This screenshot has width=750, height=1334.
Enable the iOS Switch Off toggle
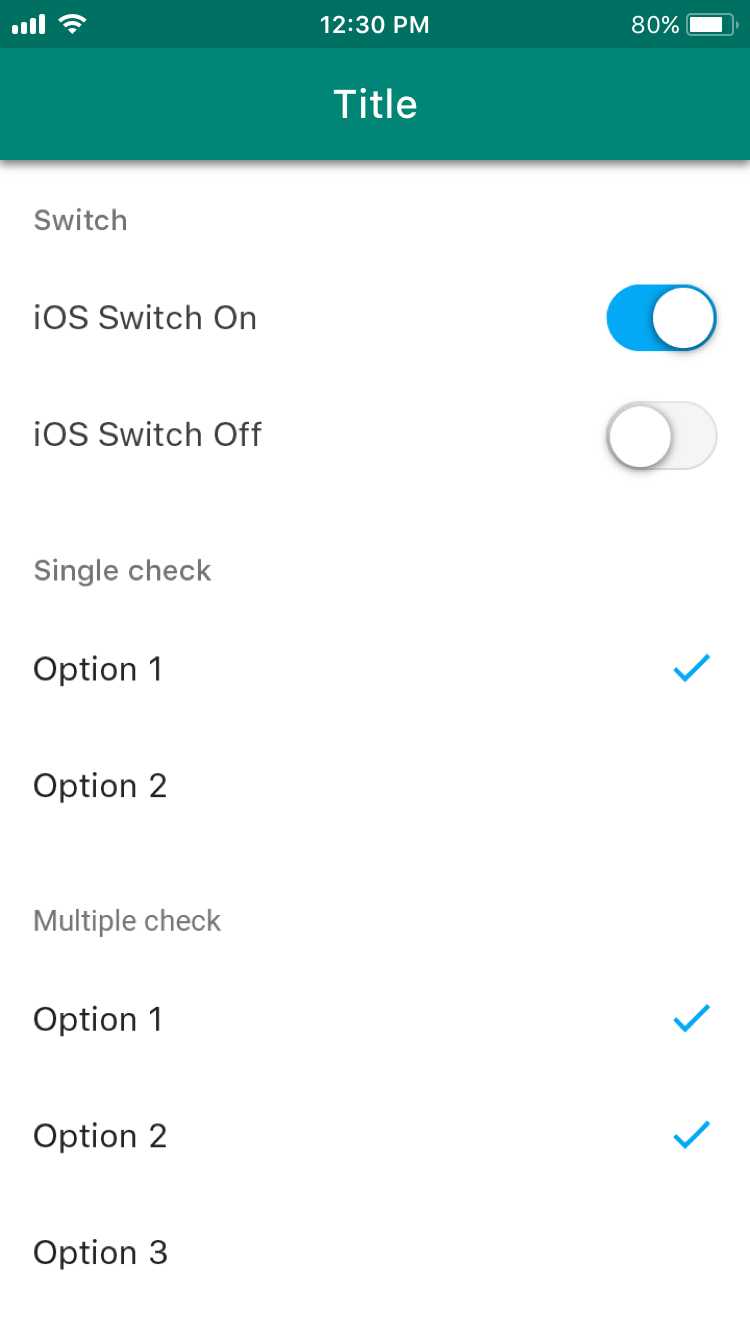click(x=661, y=435)
